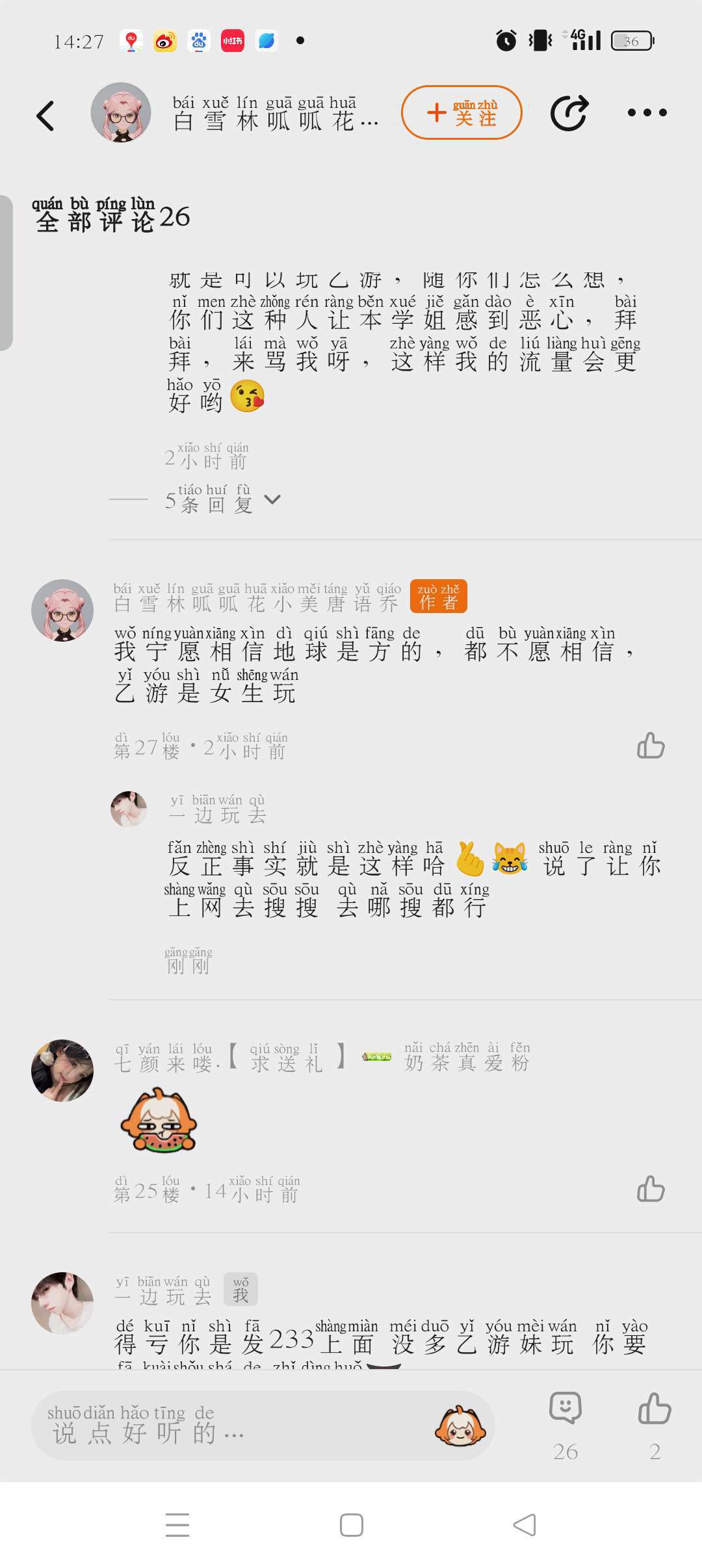Open the three-dot overflow menu
This screenshot has height=1568, width=702.
pyautogui.click(x=647, y=112)
